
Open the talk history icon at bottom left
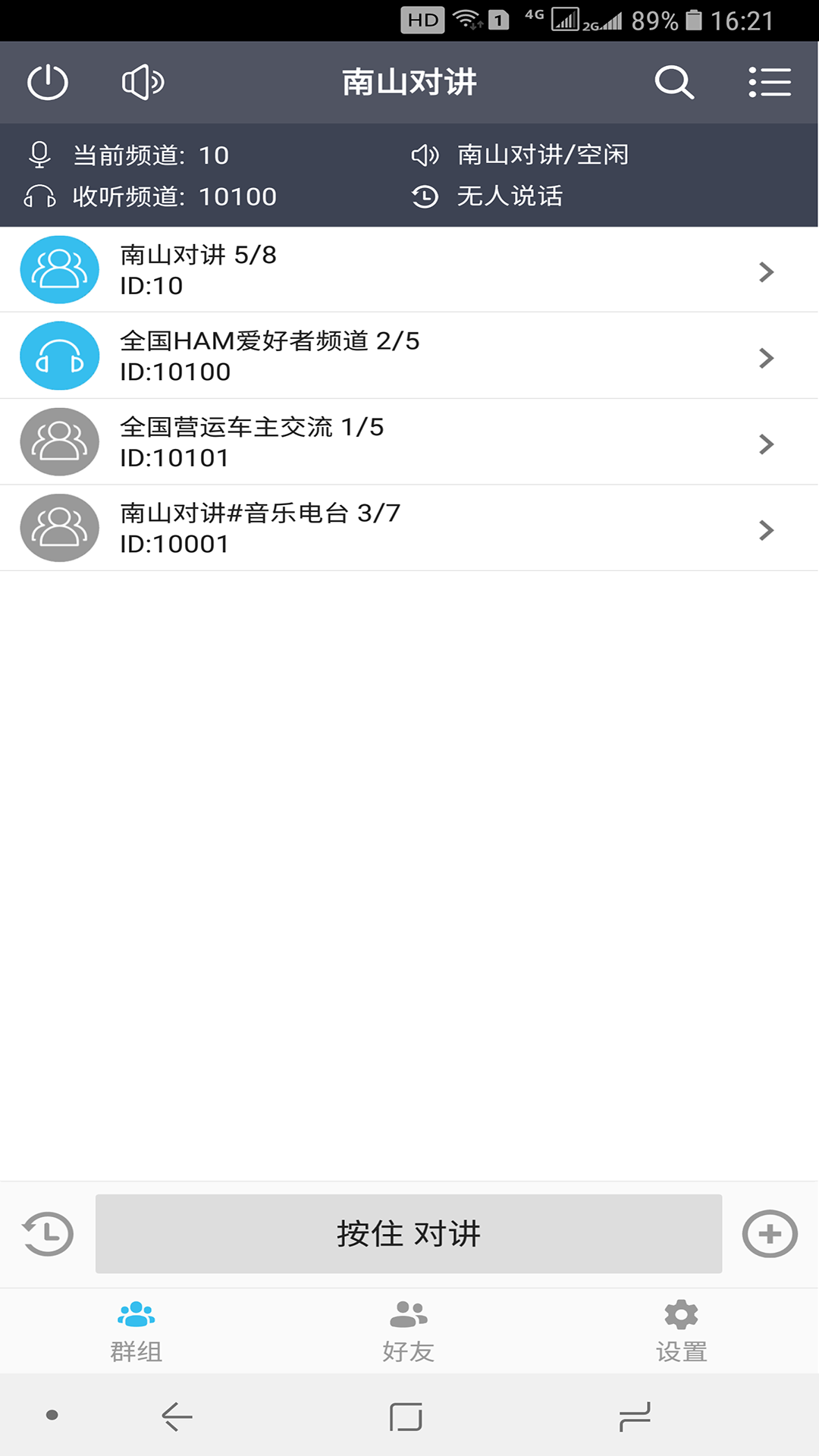pyautogui.click(x=47, y=1235)
